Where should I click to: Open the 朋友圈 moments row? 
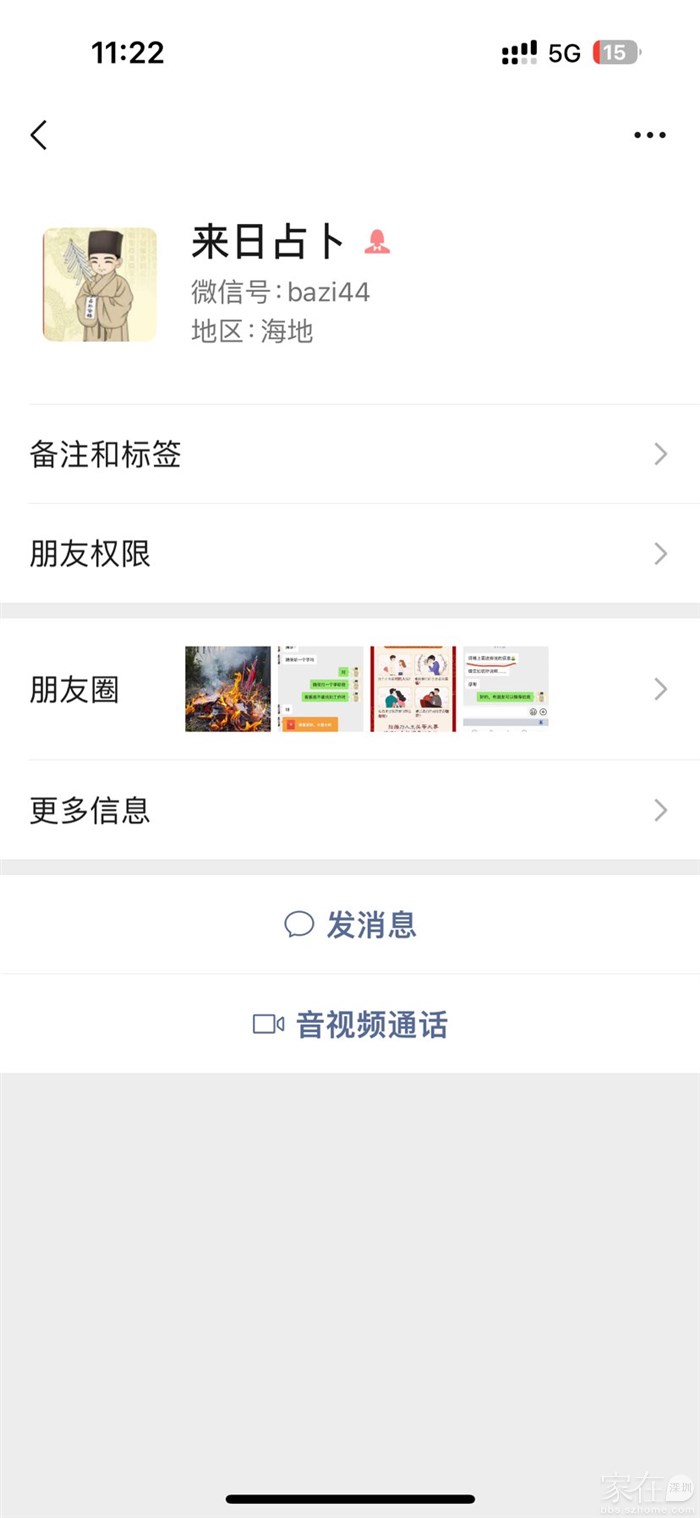(350, 689)
